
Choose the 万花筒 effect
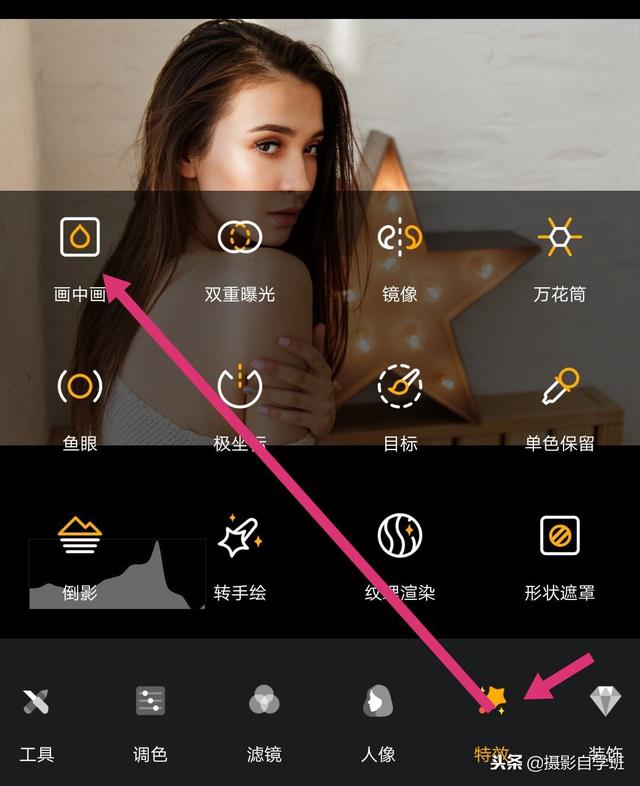coord(560,238)
